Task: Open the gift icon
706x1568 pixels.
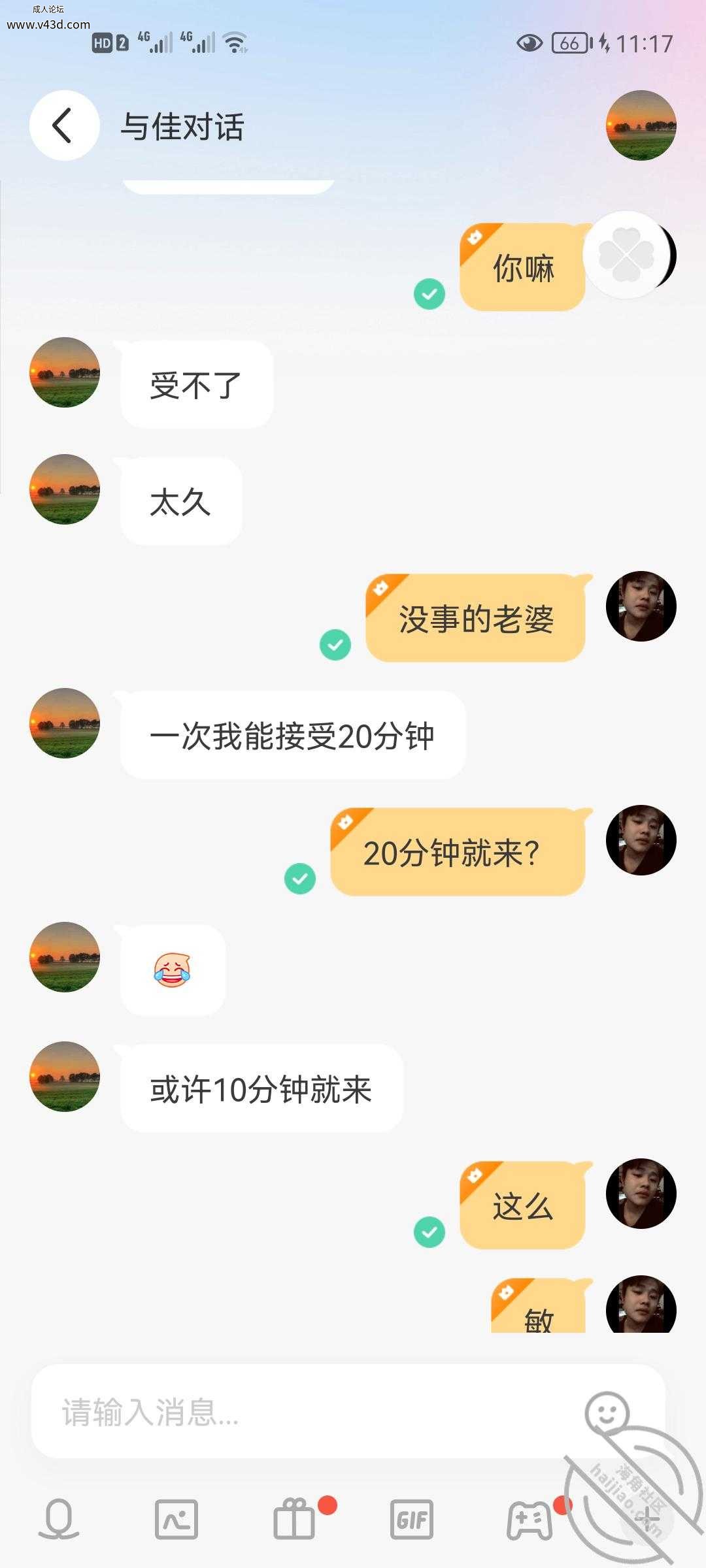Action: pos(294,1520)
